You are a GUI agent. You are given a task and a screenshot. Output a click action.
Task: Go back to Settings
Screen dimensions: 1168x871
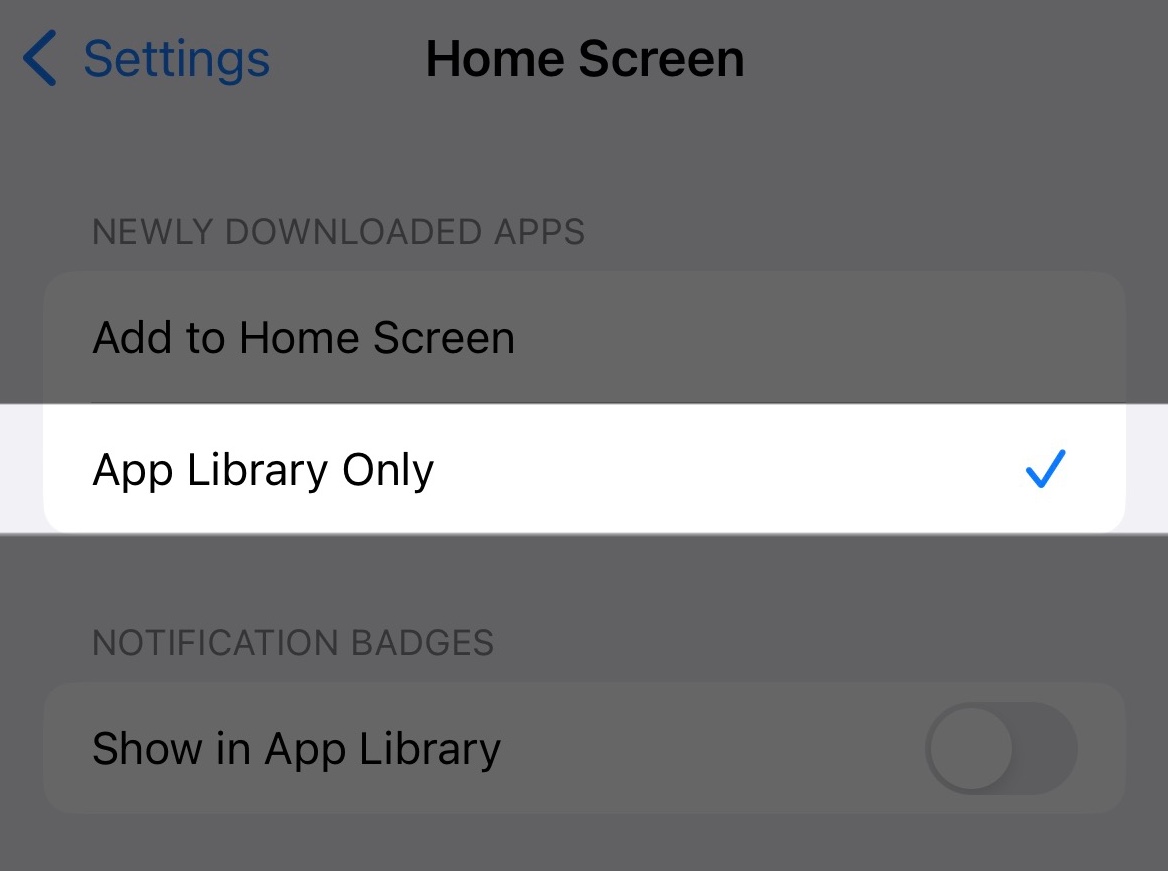pyautogui.click(x=147, y=59)
